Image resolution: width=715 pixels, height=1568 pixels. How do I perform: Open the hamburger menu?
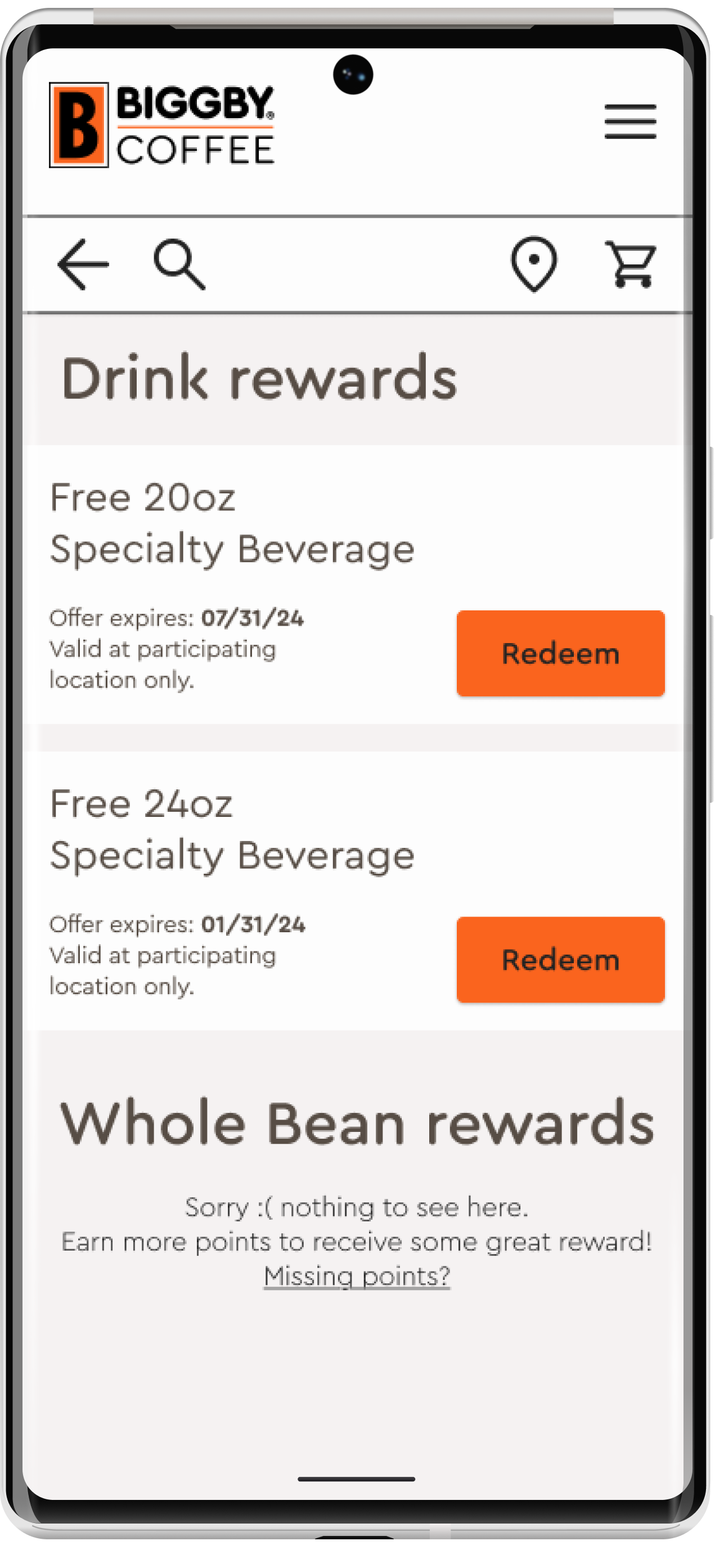tap(630, 121)
